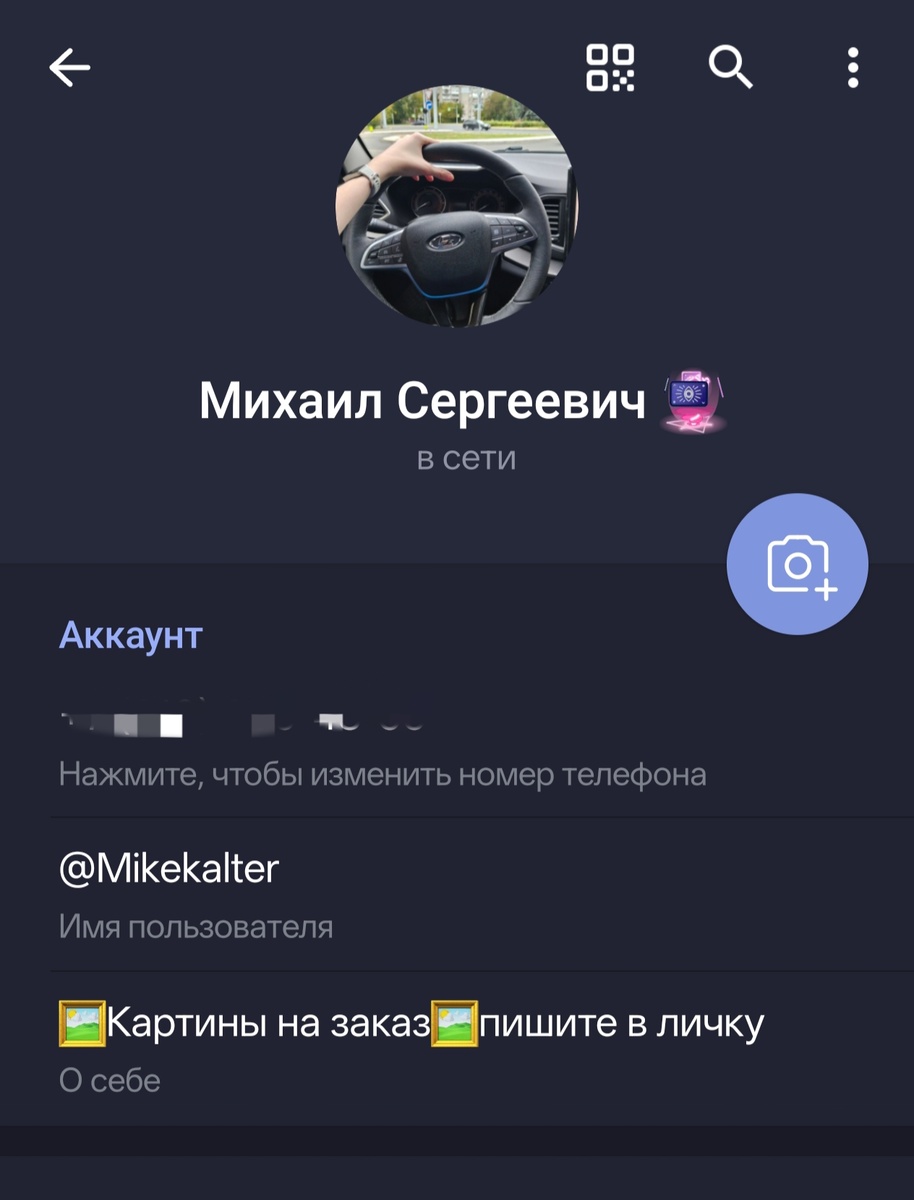Image resolution: width=914 pixels, height=1200 pixels.
Task: Select the username @Mikekalter
Action: coord(169,866)
